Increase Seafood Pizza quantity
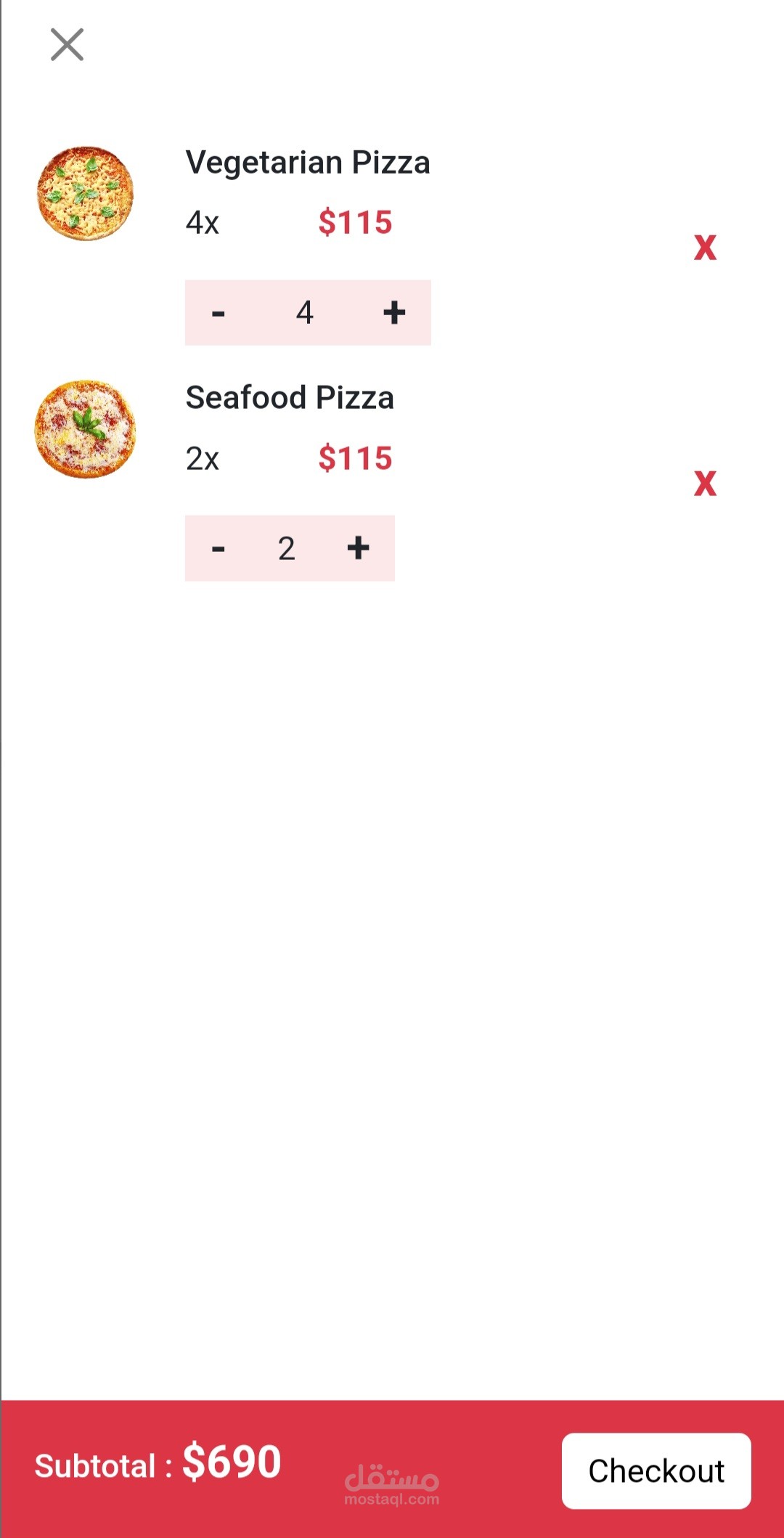Screen dimensions: 784x1538 [x=358, y=548]
